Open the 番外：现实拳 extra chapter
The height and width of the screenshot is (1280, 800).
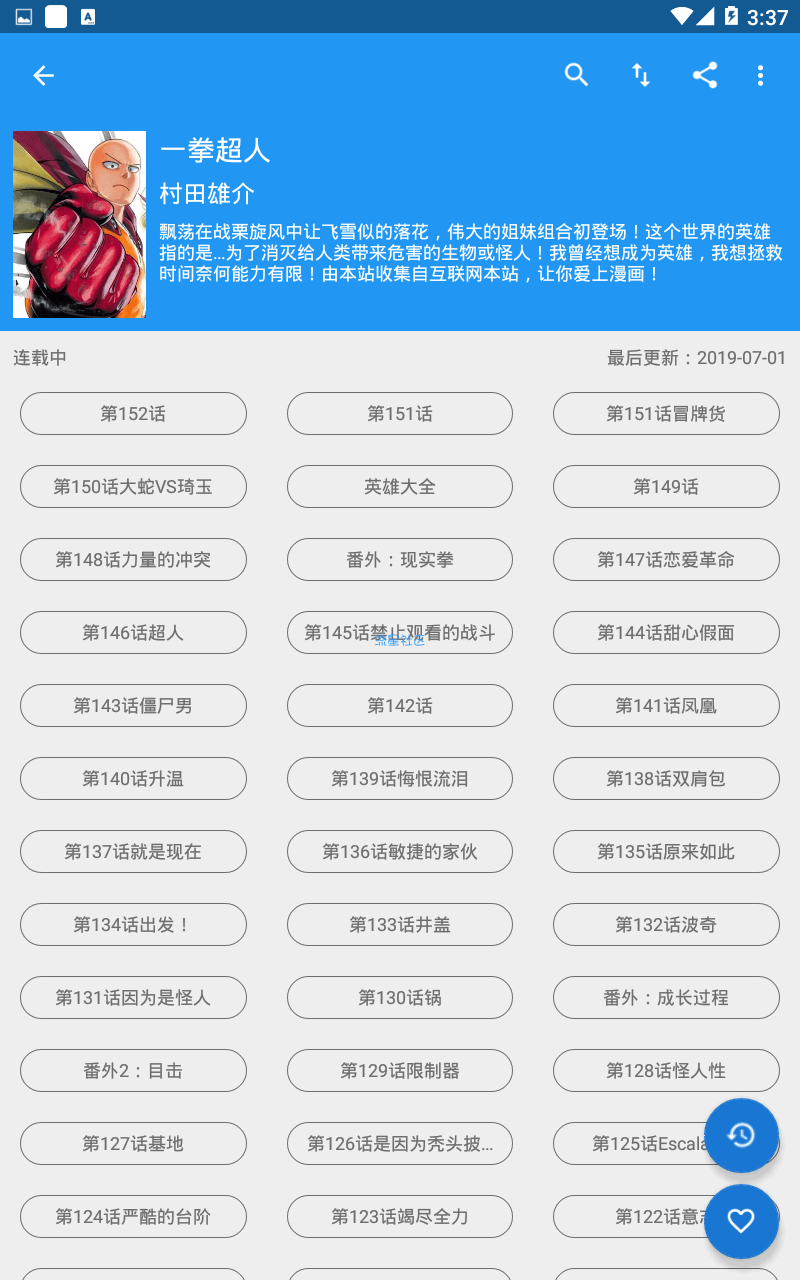pos(400,560)
